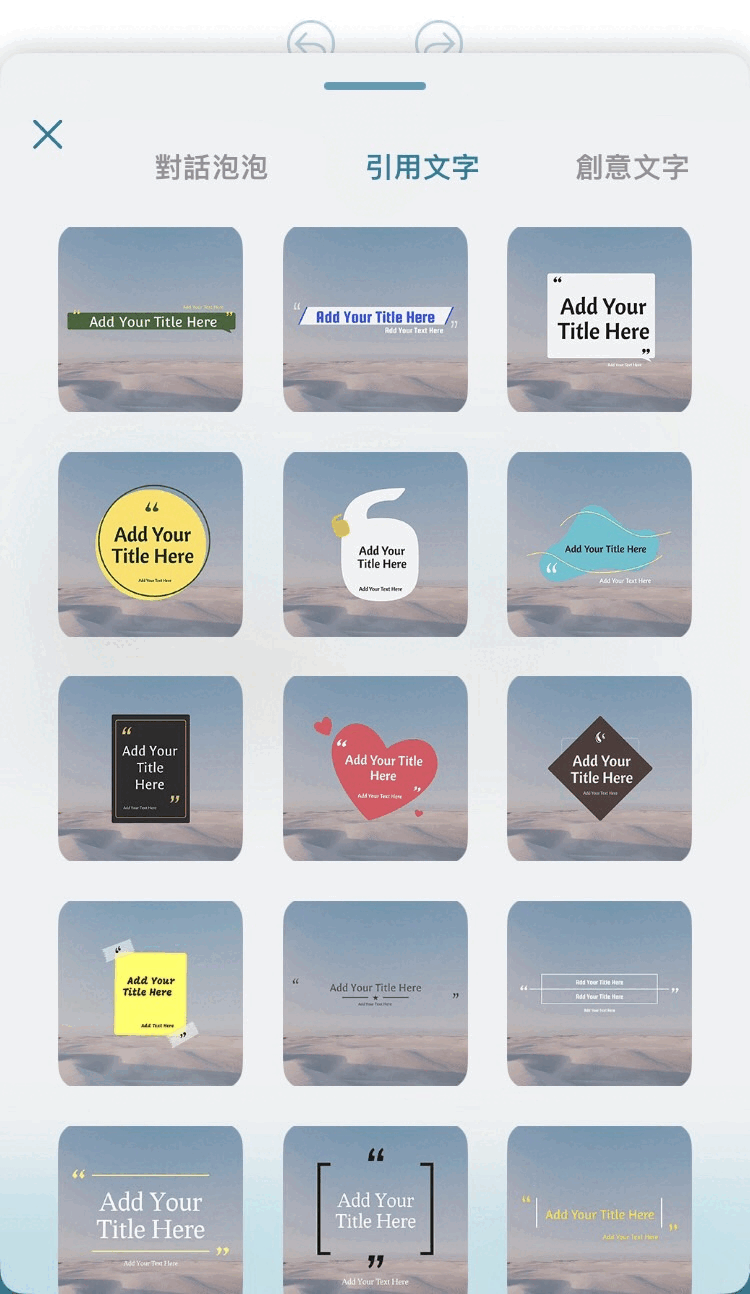The width and height of the screenshot is (750, 1294).
Task: Select the yellow circle quote template
Action: point(150,544)
